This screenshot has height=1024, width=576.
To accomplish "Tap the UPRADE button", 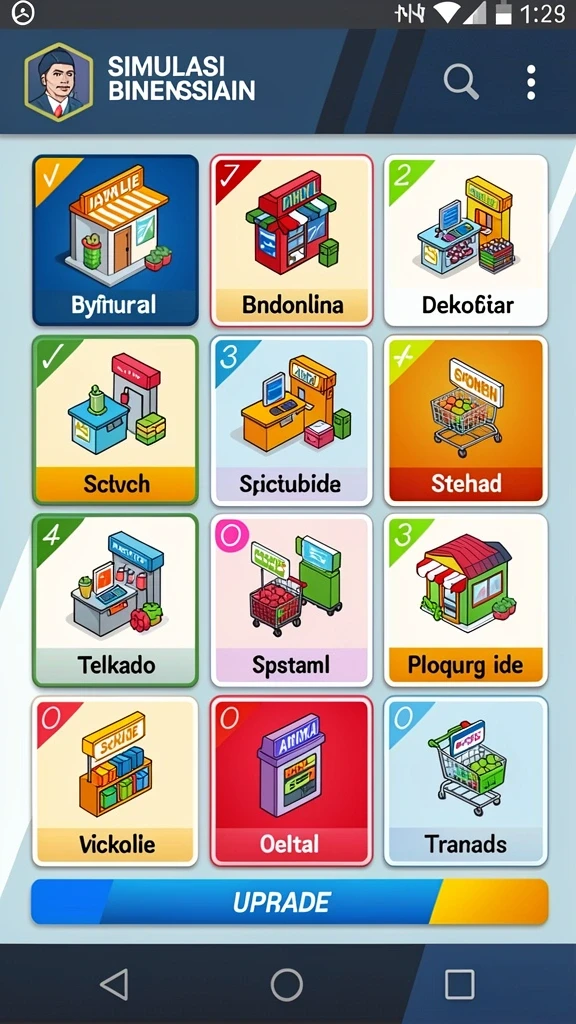I will click(x=289, y=901).
